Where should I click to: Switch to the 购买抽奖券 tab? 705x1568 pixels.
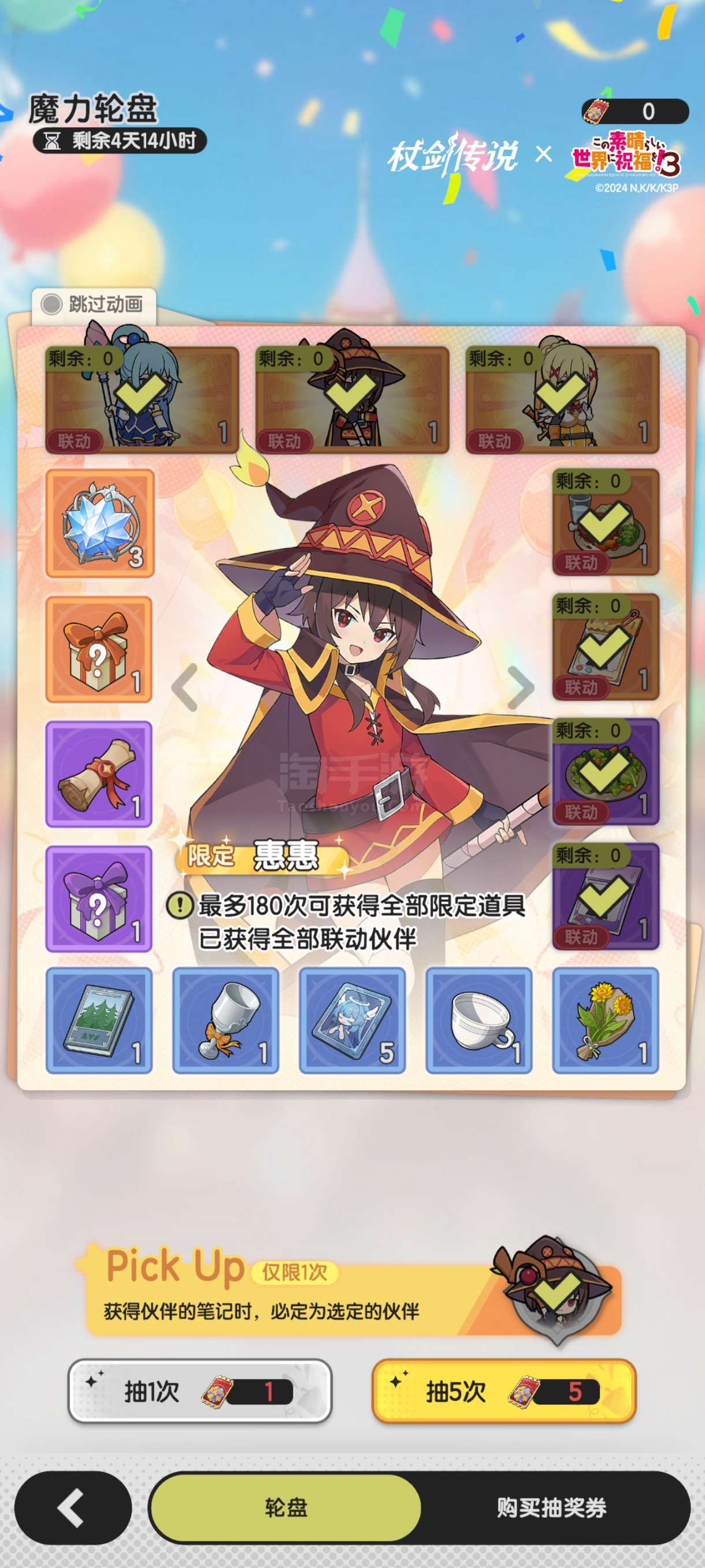click(x=551, y=1508)
